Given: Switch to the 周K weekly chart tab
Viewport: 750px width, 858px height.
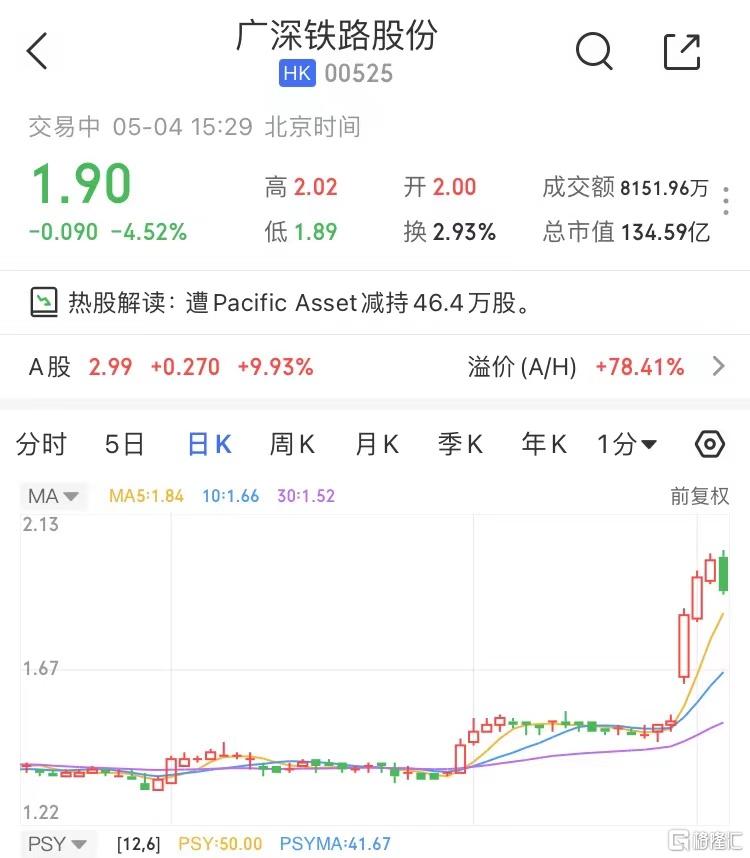Looking at the screenshot, I should [291, 443].
